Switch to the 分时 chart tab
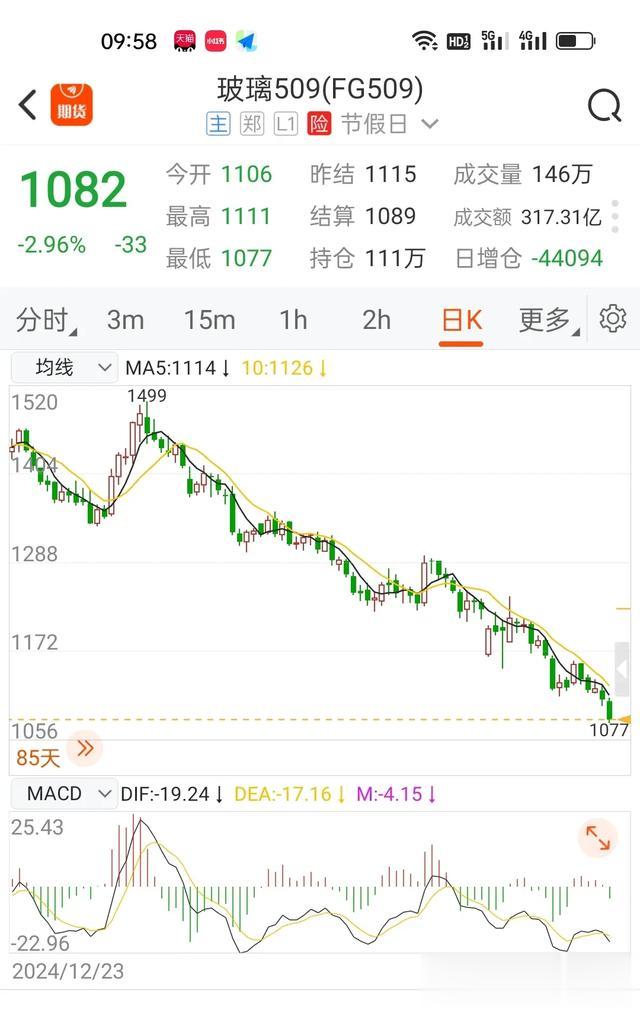The width and height of the screenshot is (640, 1010). [x=44, y=320]
